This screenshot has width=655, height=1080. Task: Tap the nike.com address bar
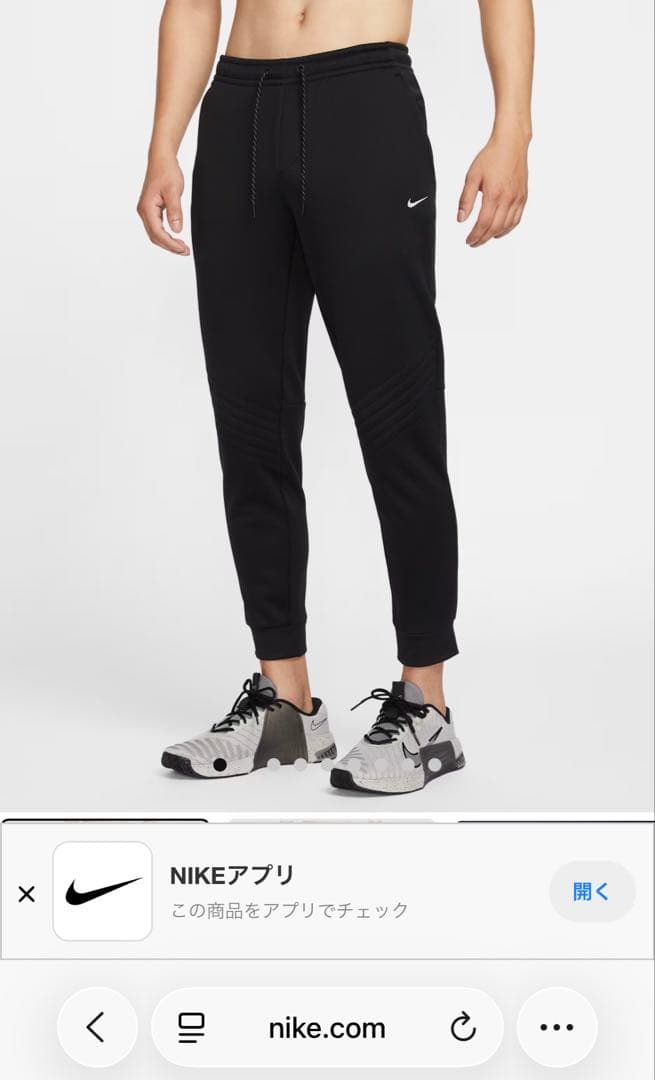click(x=327, y=1028)
